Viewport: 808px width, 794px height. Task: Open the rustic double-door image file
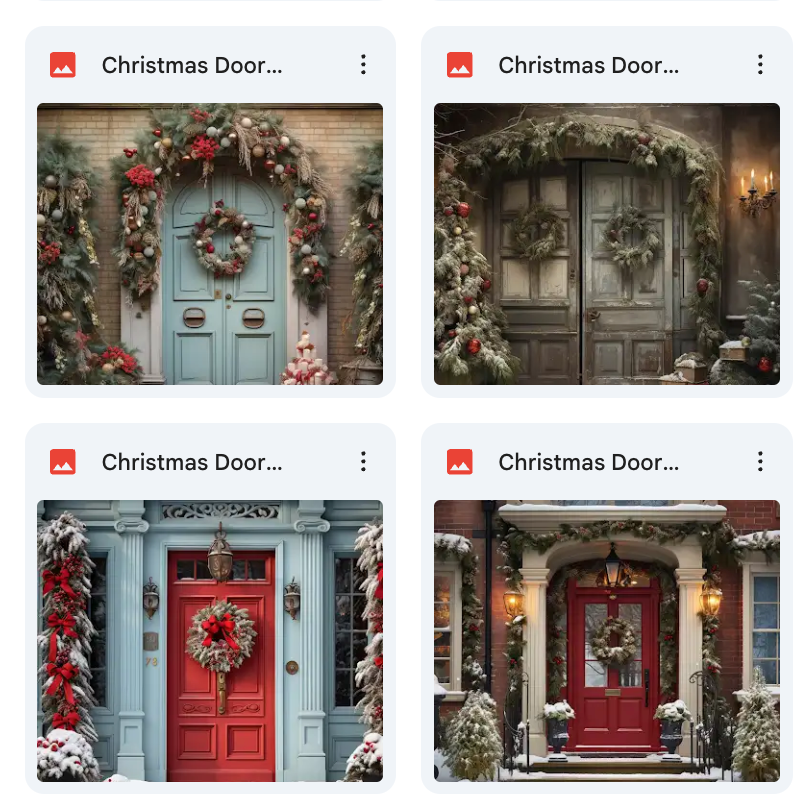point(606,244)
